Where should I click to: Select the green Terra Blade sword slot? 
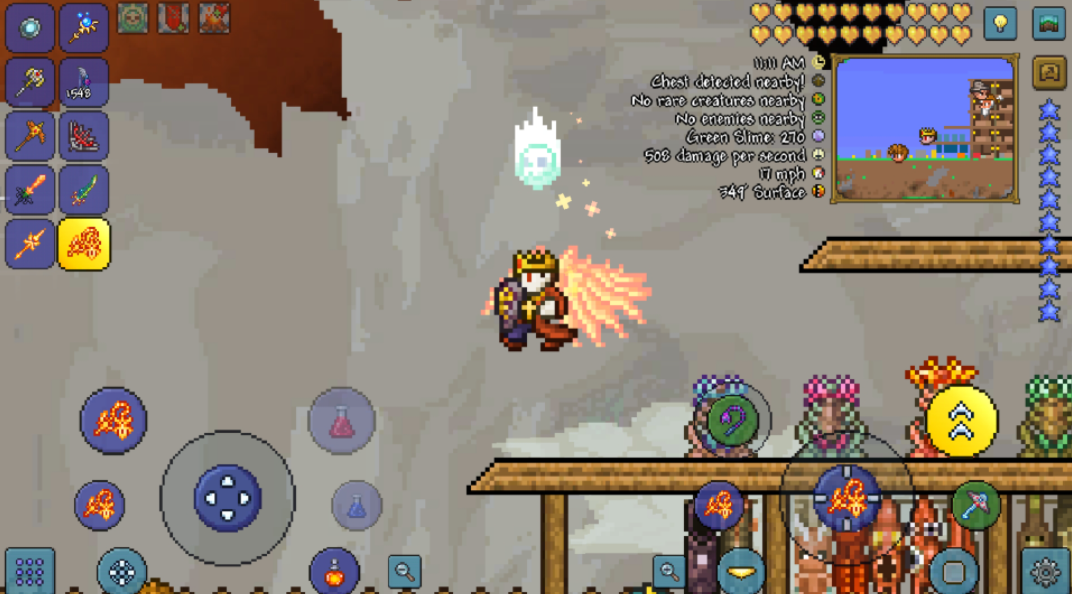84,190
